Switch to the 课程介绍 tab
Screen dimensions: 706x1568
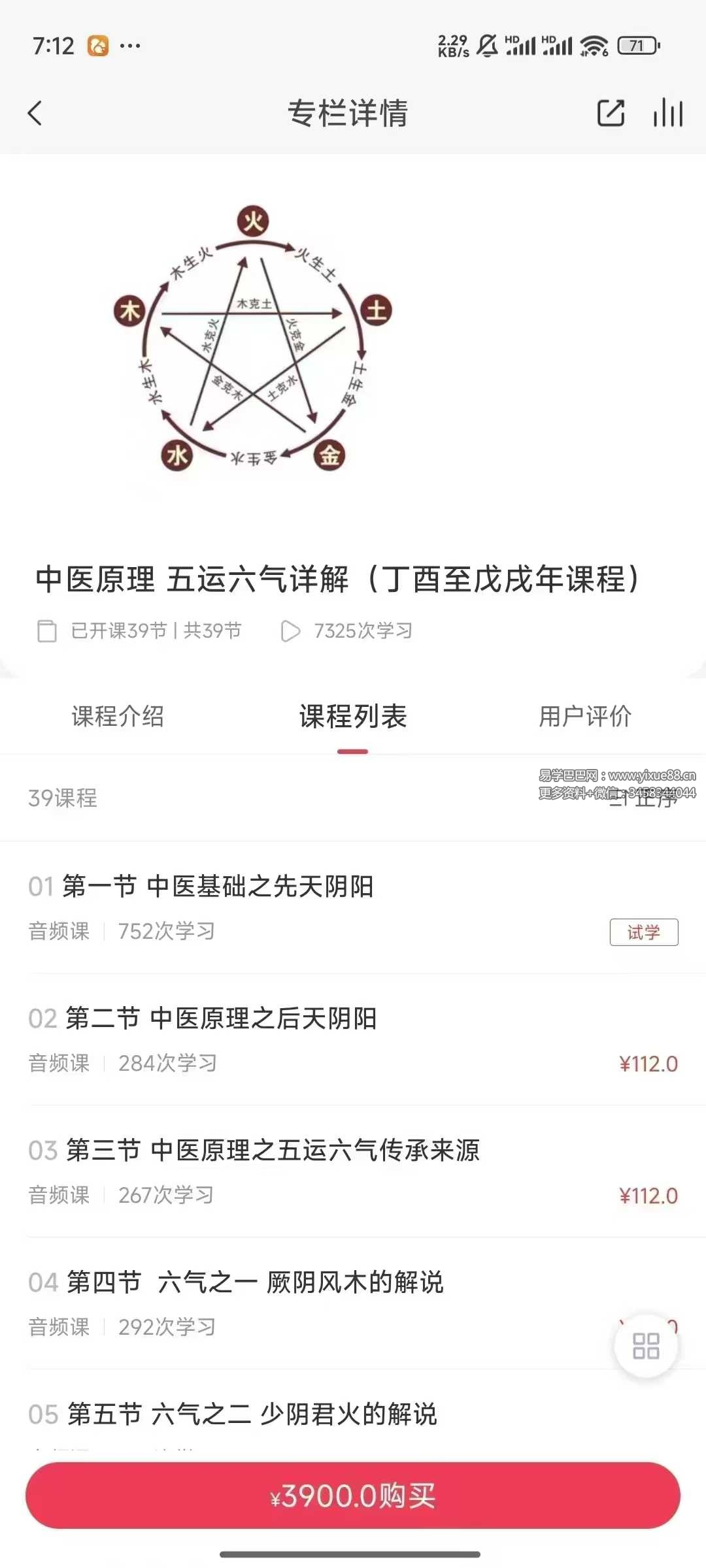pyautogui.click(x=119, y=716)
